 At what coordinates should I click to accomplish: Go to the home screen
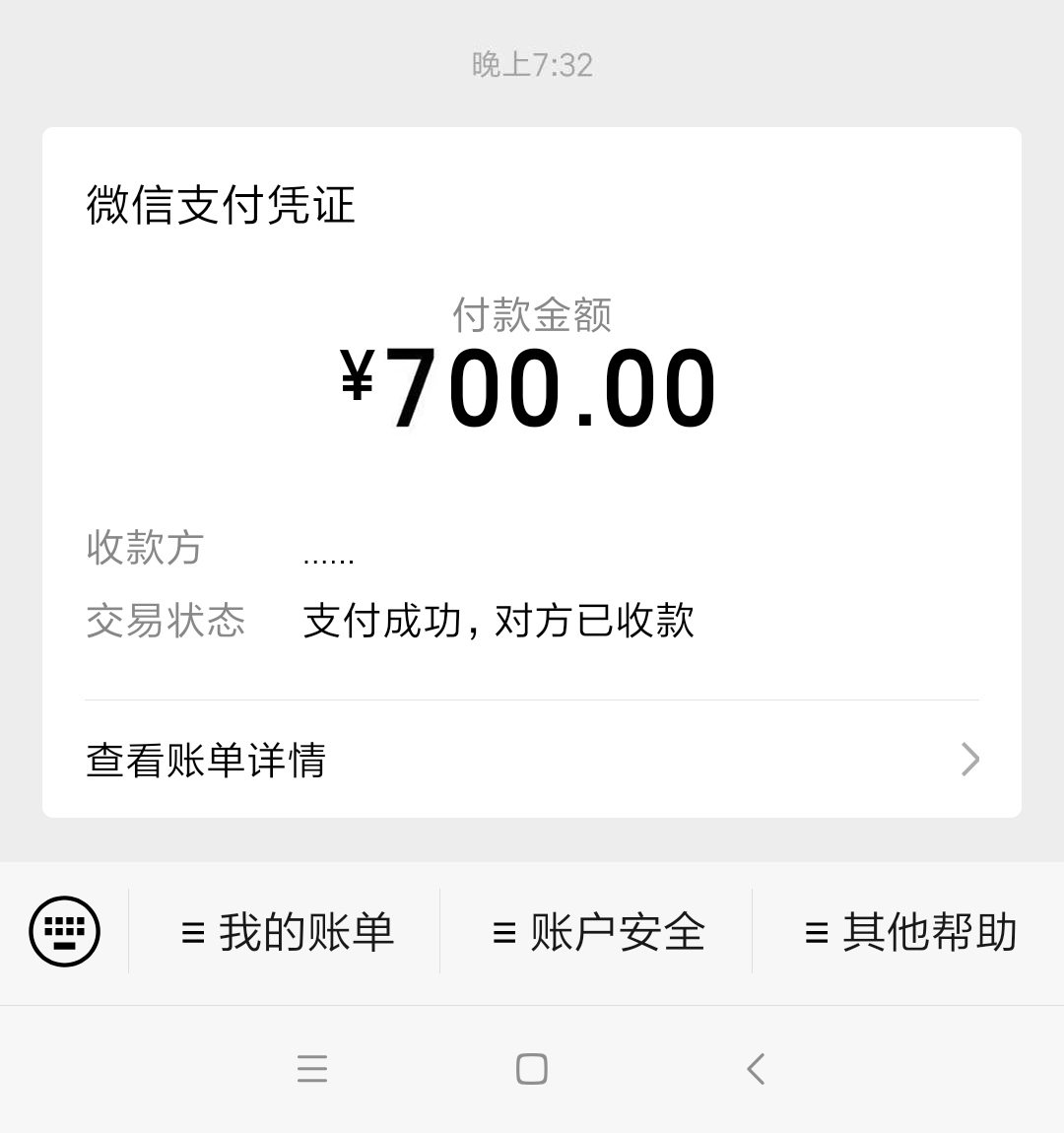coord(532,1069)
